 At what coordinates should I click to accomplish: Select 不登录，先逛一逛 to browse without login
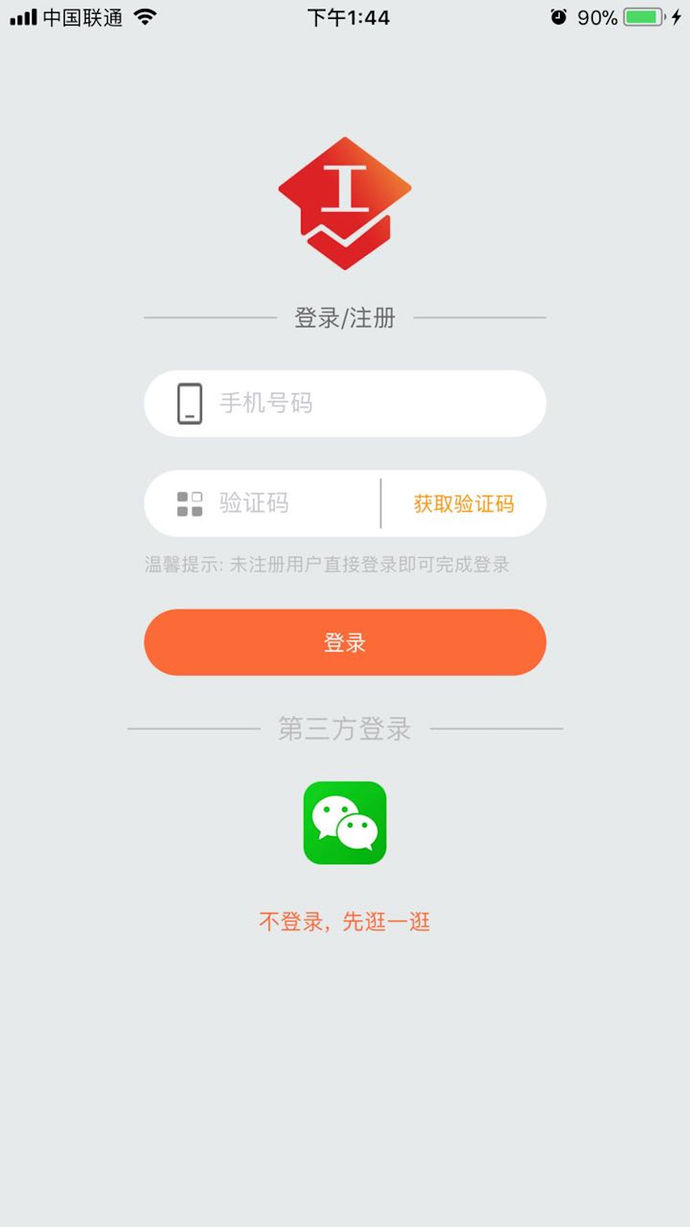point(345,922)
